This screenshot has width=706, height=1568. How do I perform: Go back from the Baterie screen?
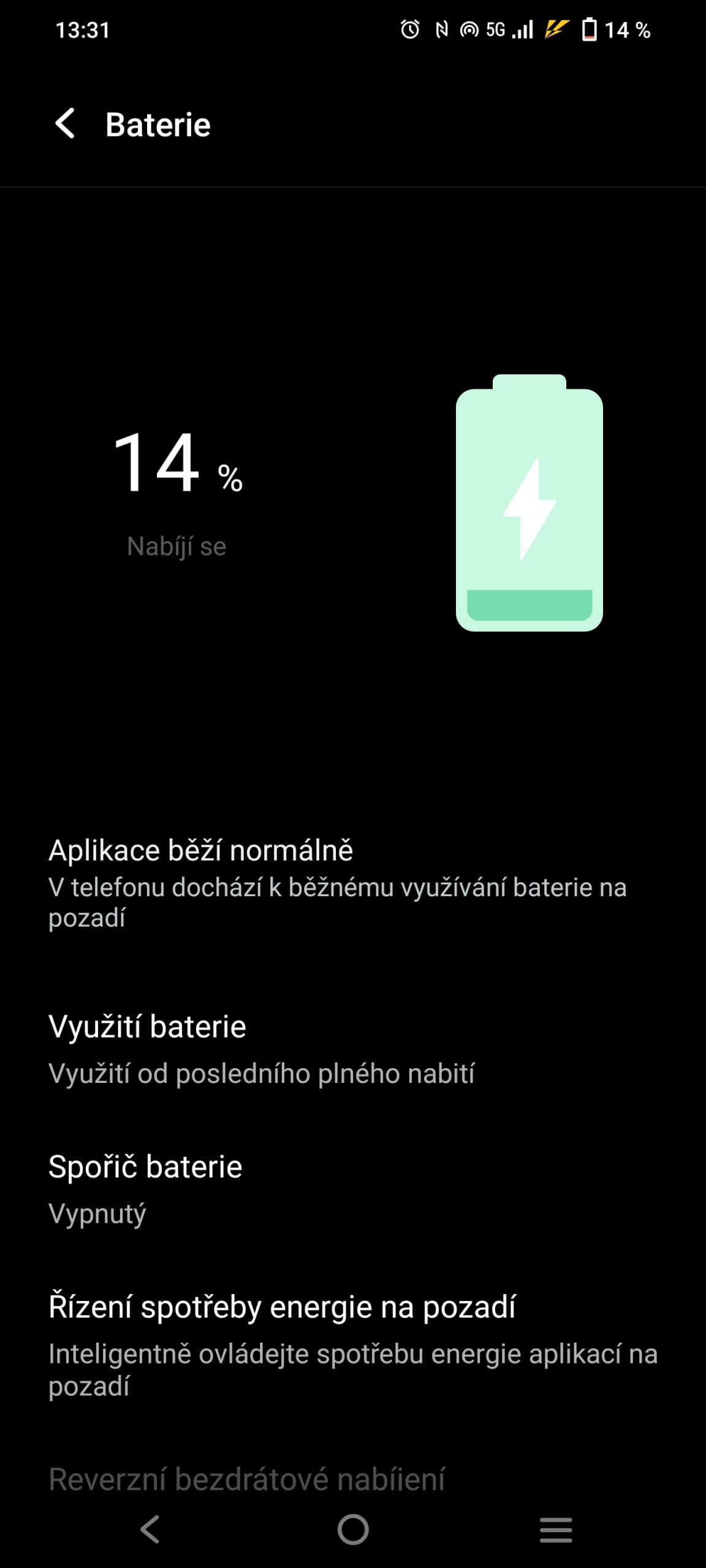click(65, 124)
